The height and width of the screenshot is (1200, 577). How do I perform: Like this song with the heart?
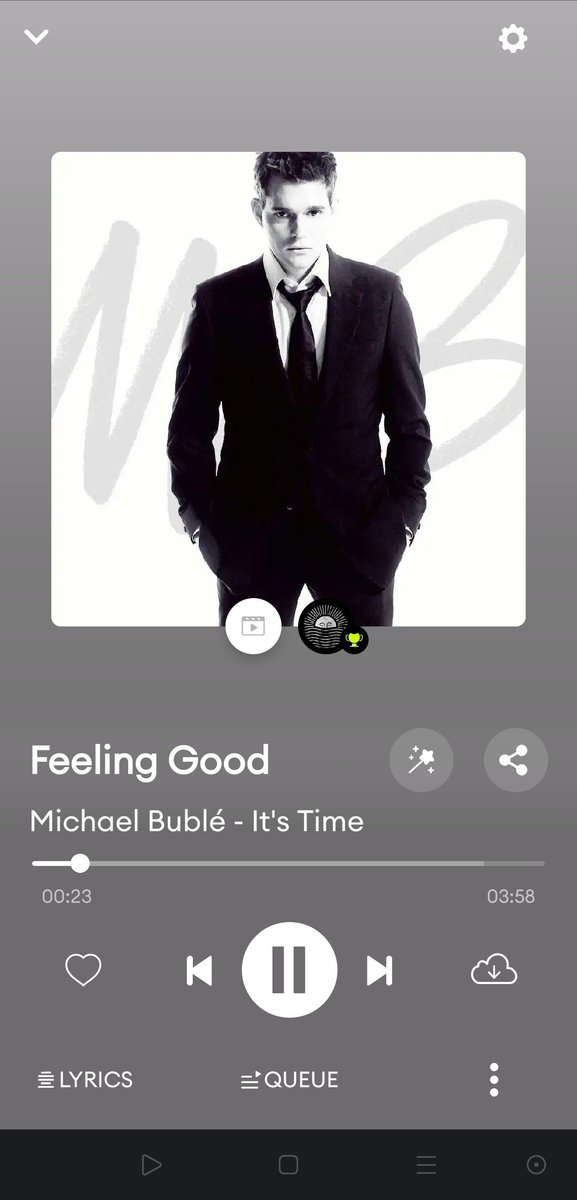click(83, 970)
